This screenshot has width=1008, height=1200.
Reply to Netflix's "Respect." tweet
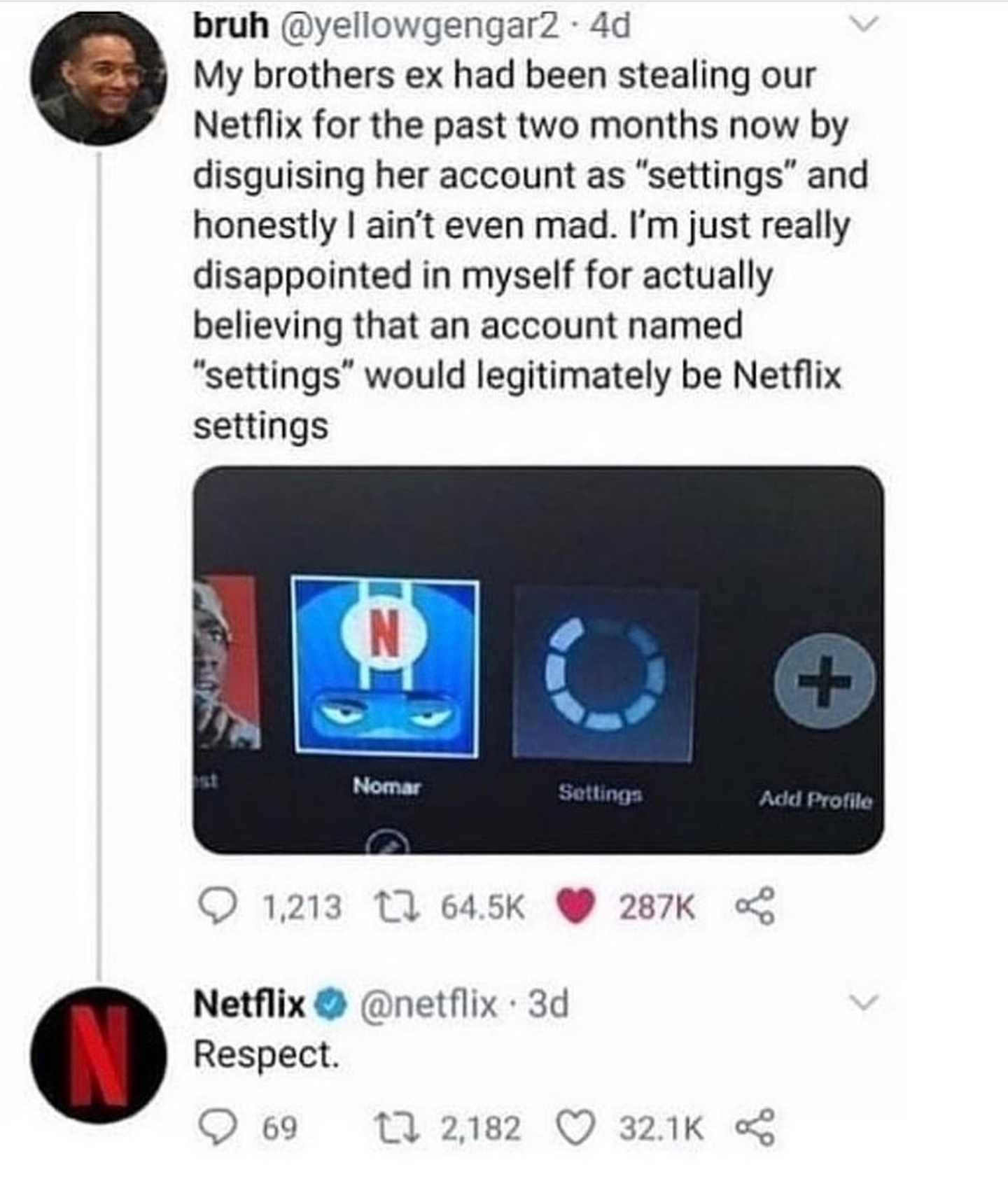coord(217,1128)
